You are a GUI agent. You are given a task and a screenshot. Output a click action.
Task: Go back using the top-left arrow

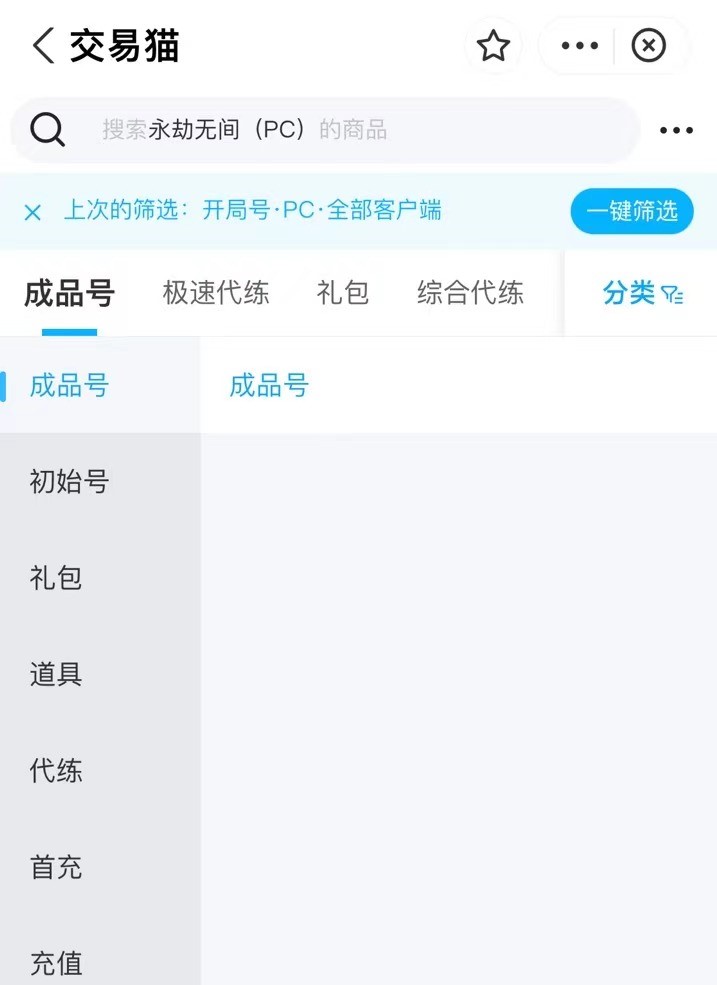pos(43,46)
